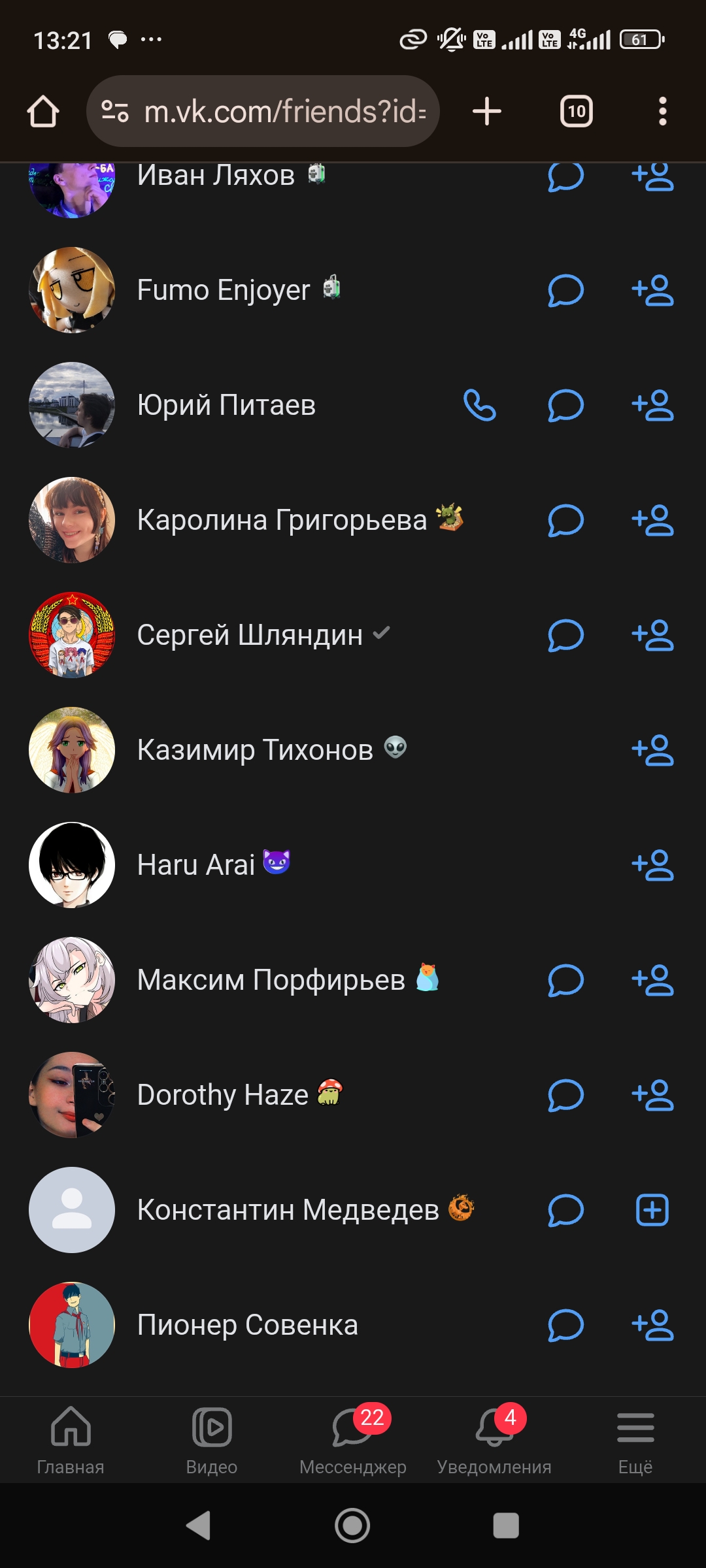The width and height of the screenshot is (706, 1568).
Task: Add Dorothy Haze as a friend
Action: 652,1095
